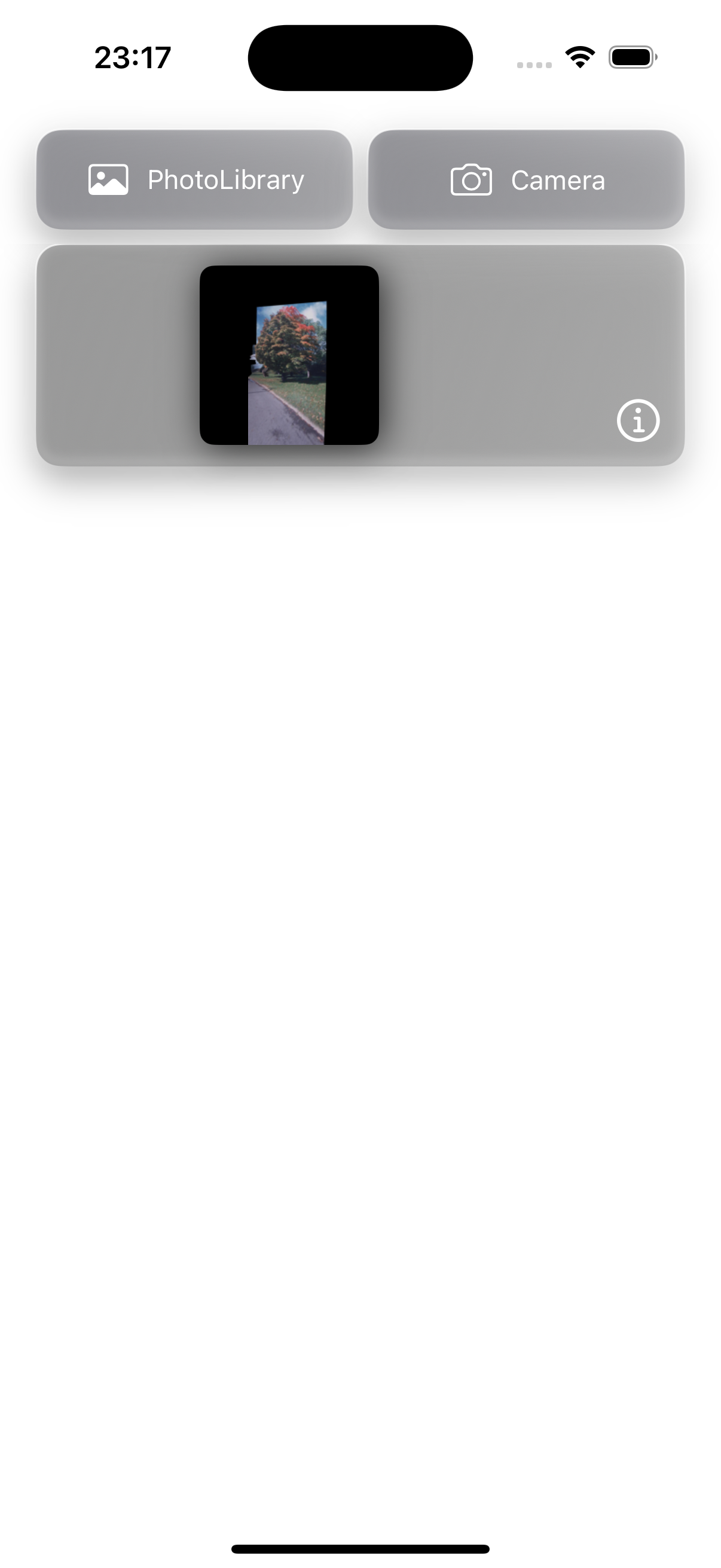Open the info icon details
Viewport: 721px width, 1568px height.
point(638,420)
